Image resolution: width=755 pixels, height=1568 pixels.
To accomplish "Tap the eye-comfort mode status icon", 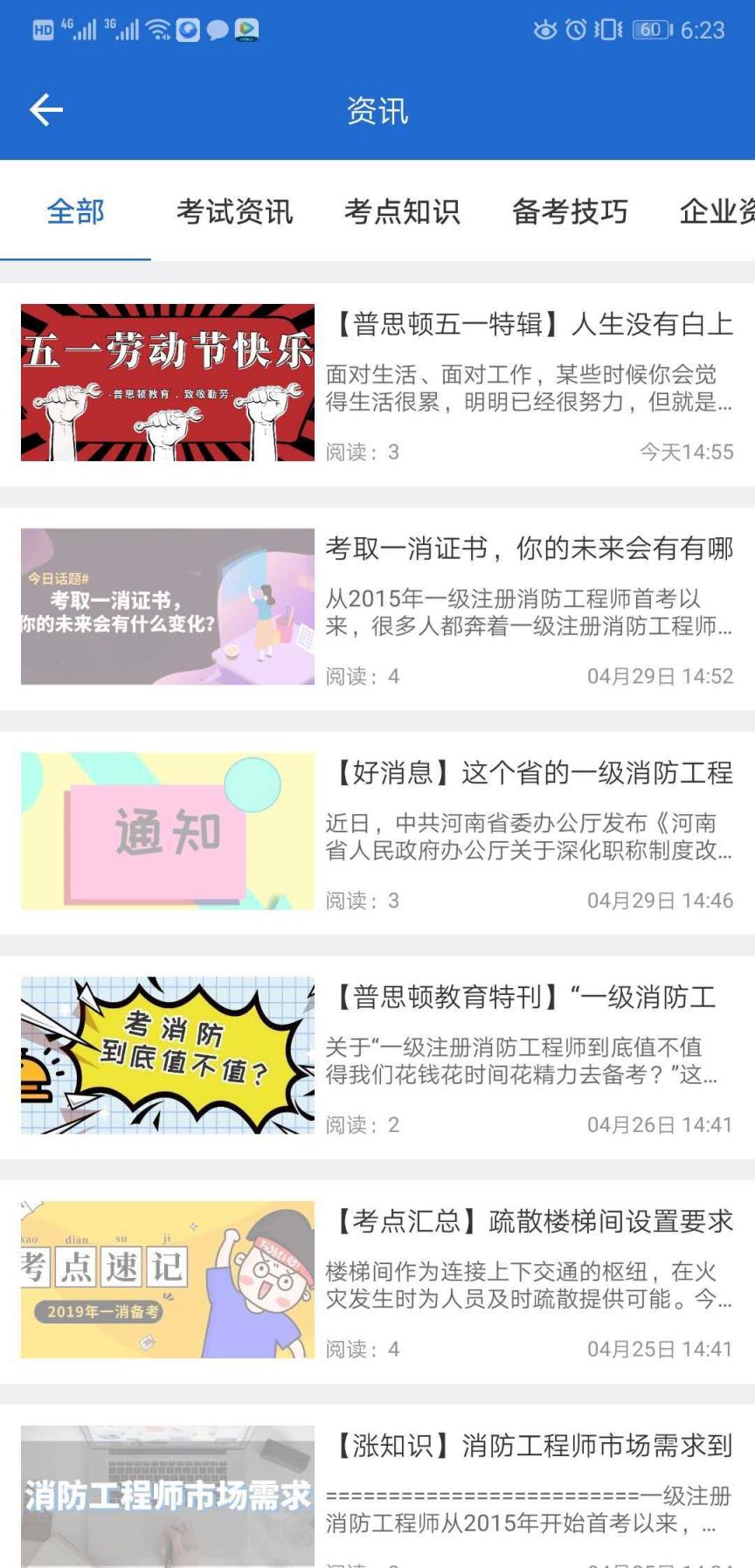I will coord(546,29).
